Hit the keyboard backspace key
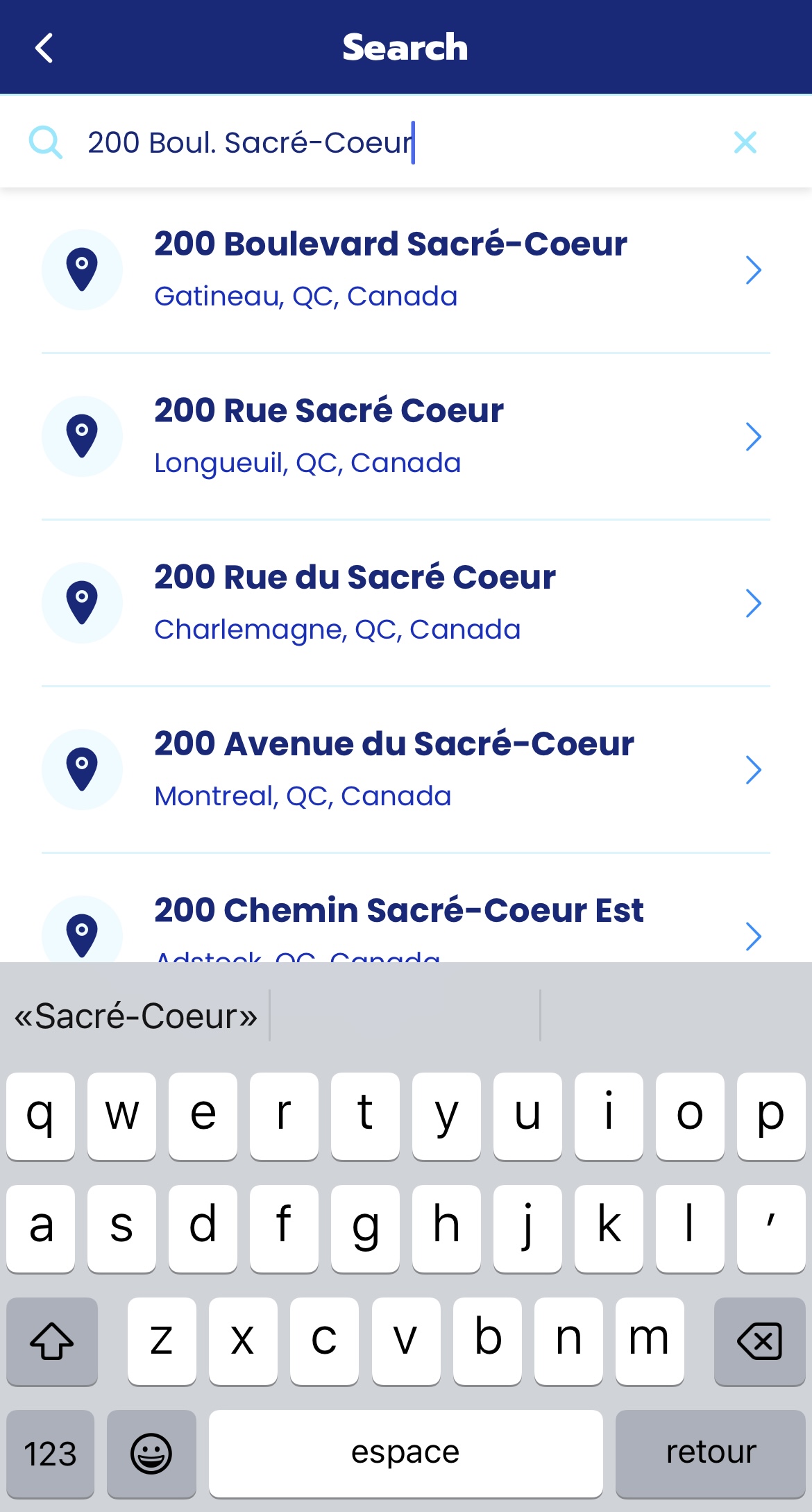 coord(759,1341)
